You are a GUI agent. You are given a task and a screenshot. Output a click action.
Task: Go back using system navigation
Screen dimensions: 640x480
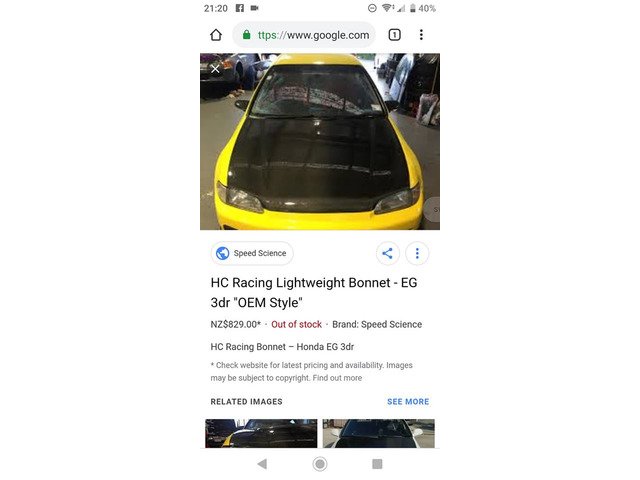click(262, 464)
